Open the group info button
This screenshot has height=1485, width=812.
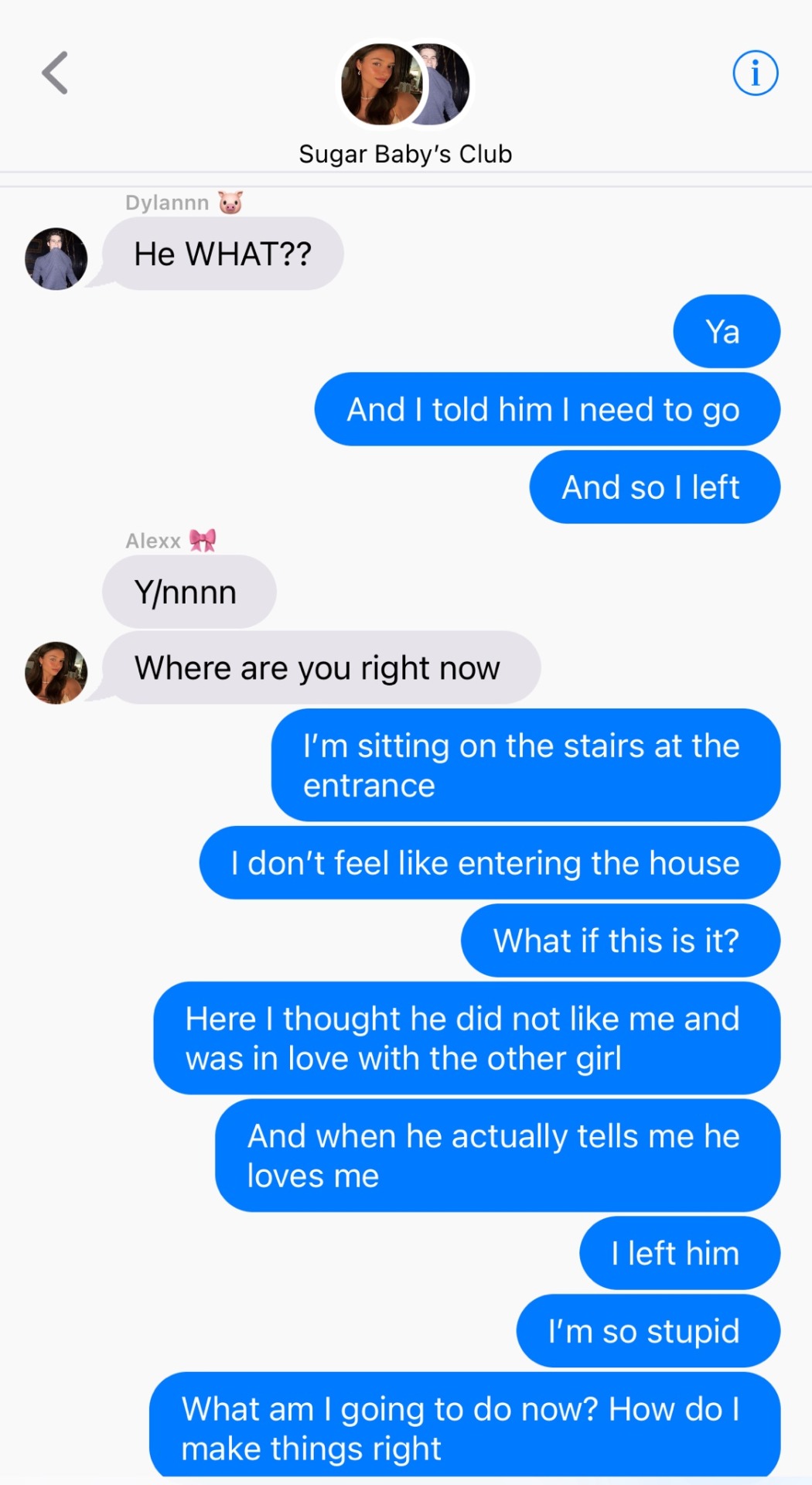coord(755,73)
